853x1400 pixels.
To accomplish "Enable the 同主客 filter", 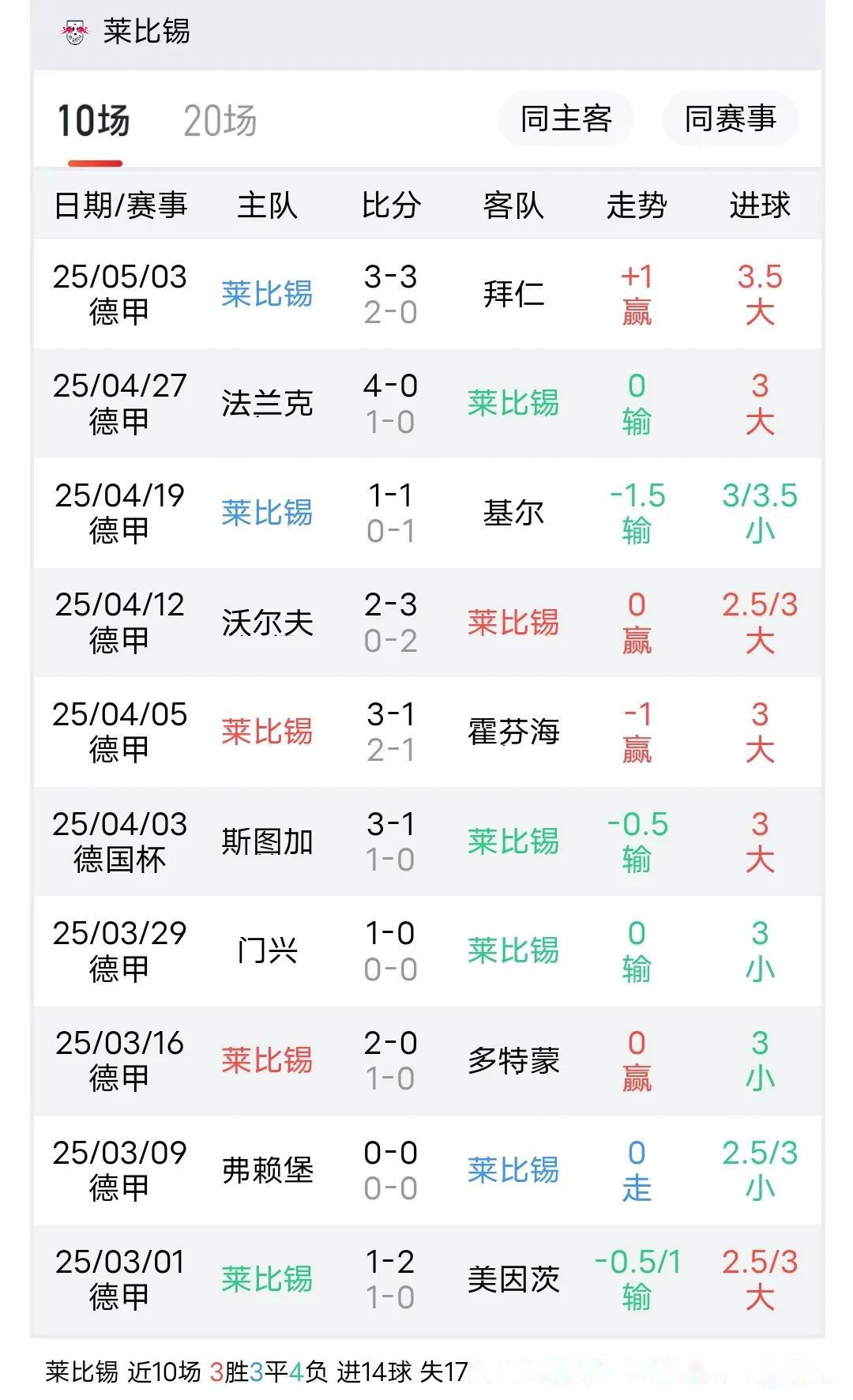I will pos(566,118).
